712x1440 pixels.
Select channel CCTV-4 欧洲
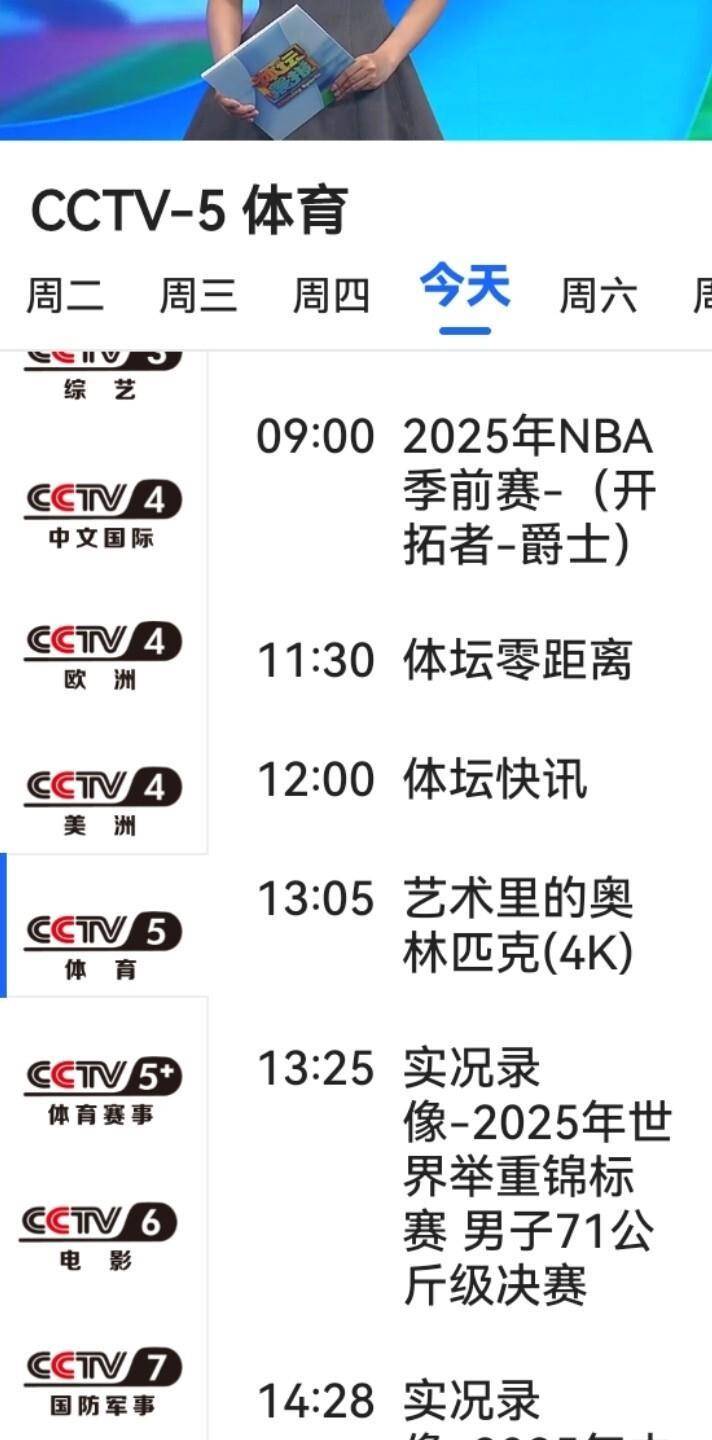[102, 657]
